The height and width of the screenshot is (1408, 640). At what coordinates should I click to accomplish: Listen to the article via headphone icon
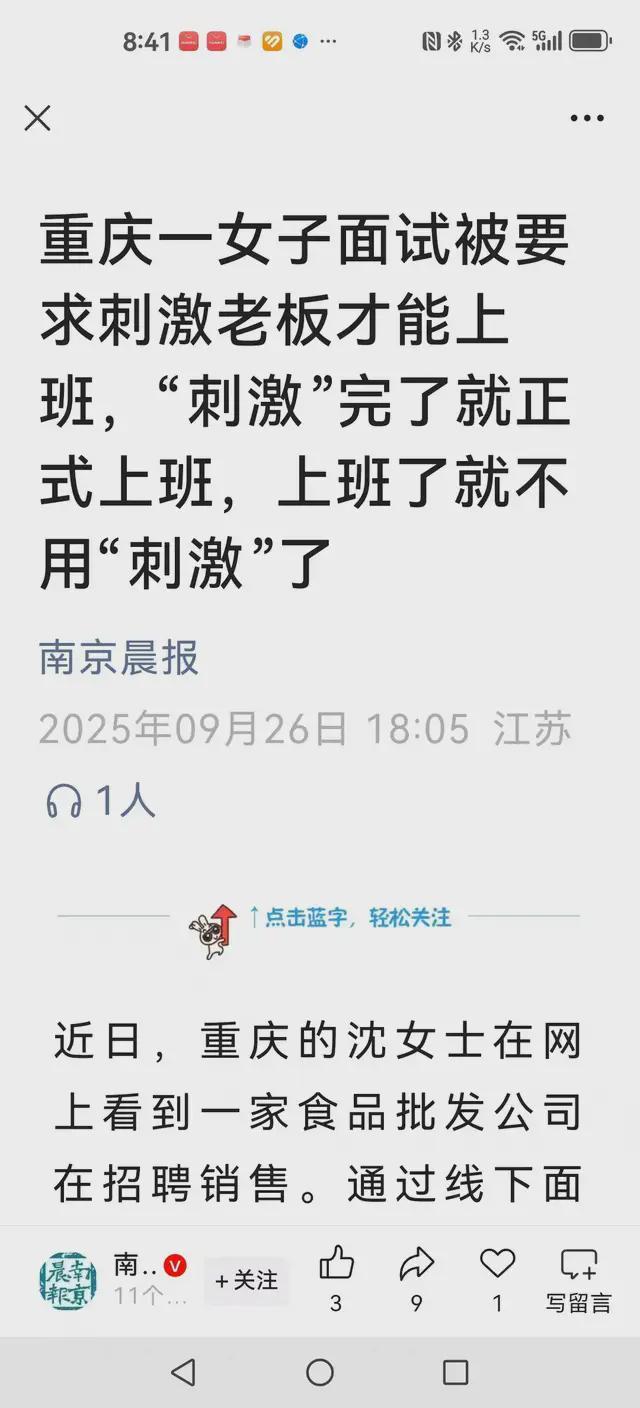coord(64,801)
